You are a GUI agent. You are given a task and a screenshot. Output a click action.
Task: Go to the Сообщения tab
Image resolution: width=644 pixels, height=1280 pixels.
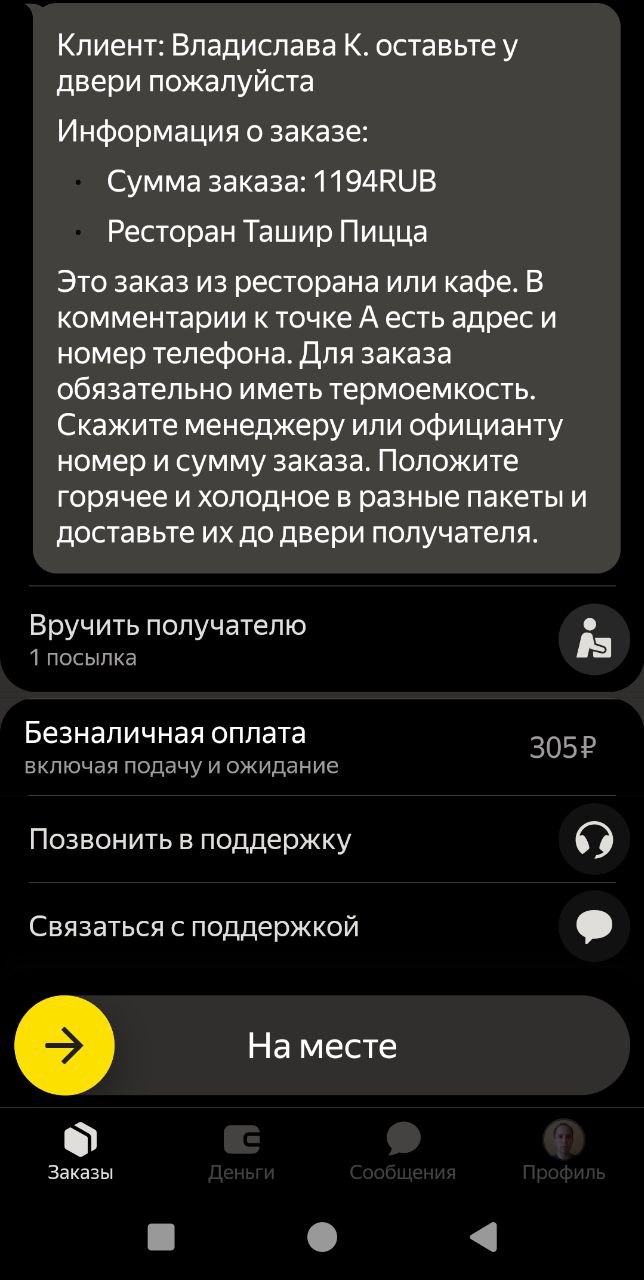pyautogui.click(x=402, y=1152)
